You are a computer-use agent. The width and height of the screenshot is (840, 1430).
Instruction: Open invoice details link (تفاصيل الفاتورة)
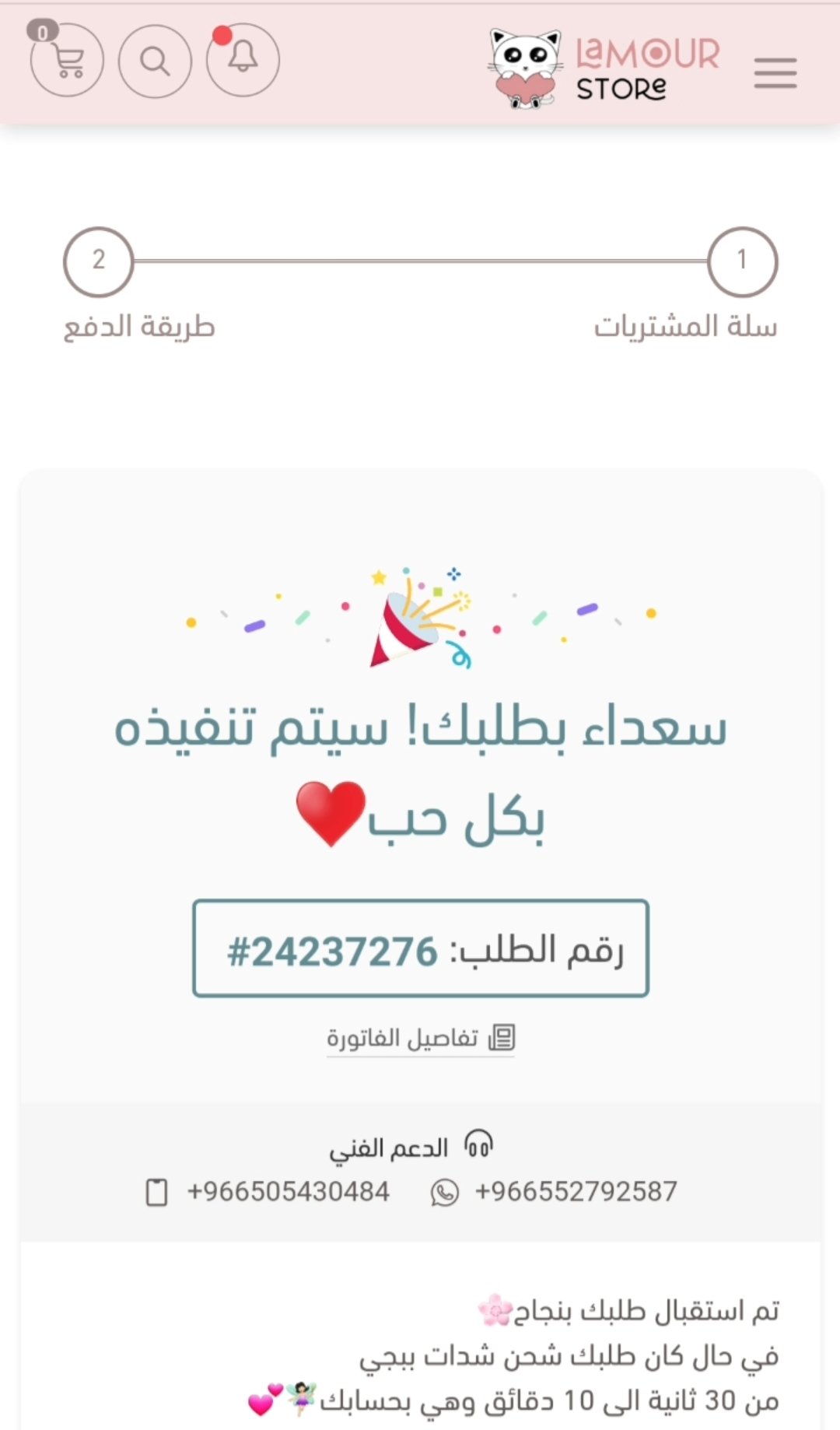pyautogui.click(x=420, y=1038)
